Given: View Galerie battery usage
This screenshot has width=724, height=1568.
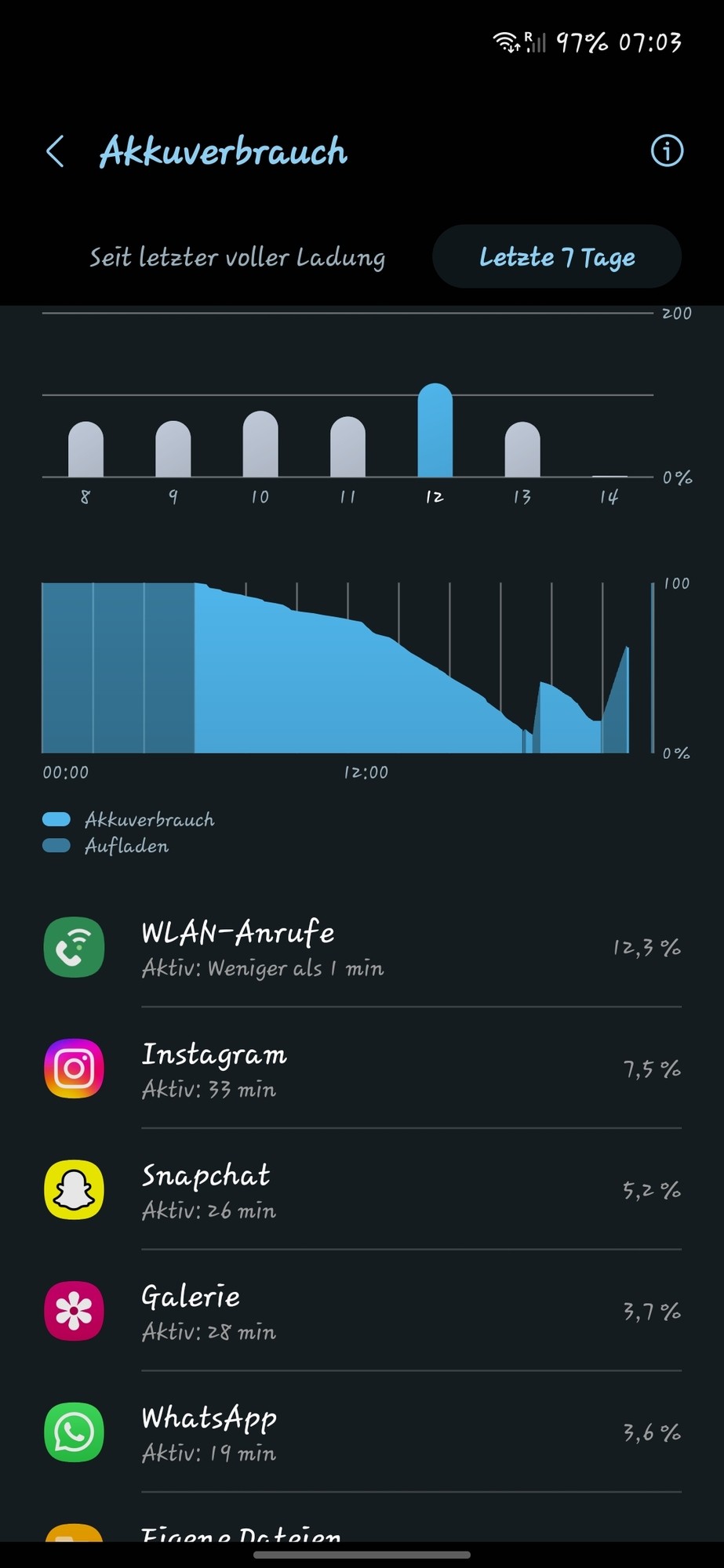Looking at the screenshot, I should pyautogui.click(x=362, y=1312).
